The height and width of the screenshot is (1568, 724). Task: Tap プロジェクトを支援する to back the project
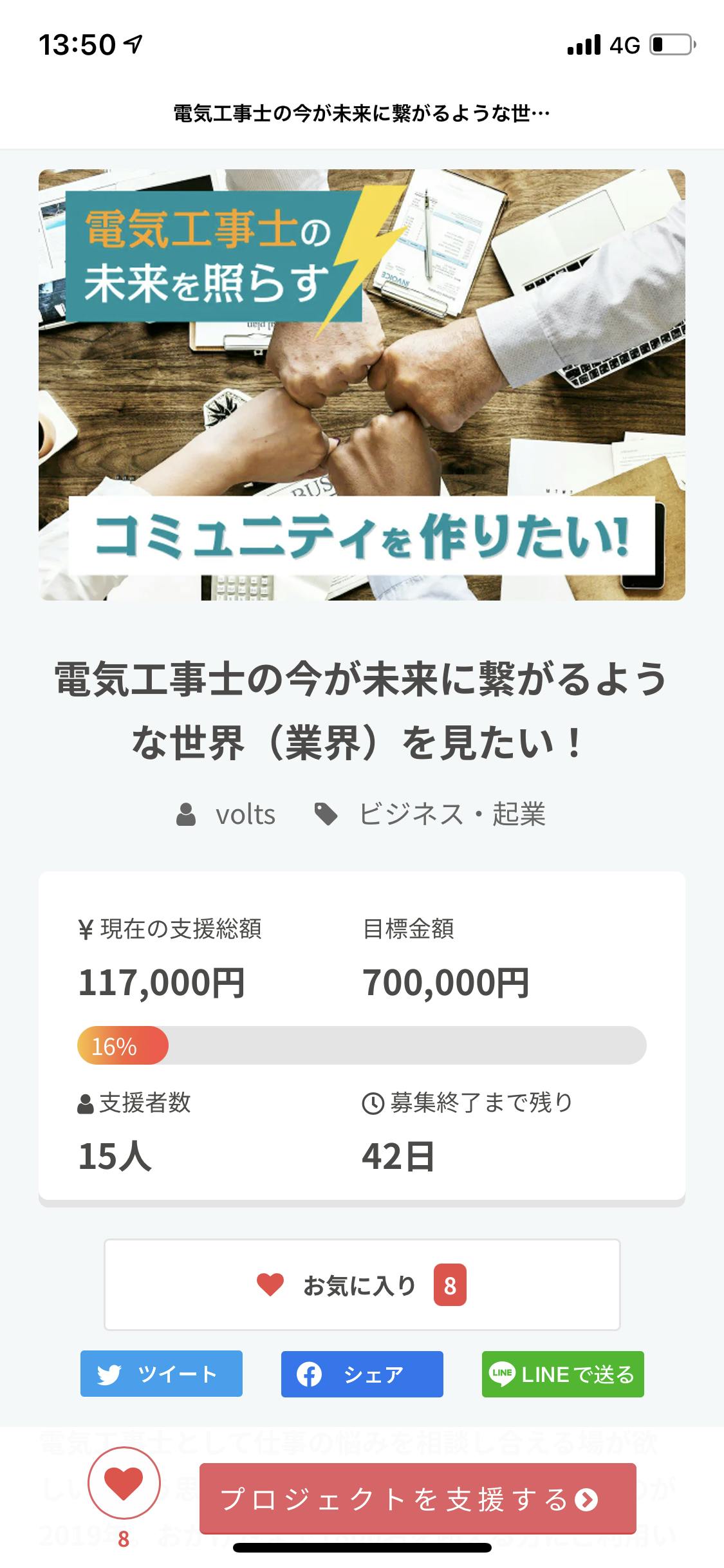(417, 1499)
